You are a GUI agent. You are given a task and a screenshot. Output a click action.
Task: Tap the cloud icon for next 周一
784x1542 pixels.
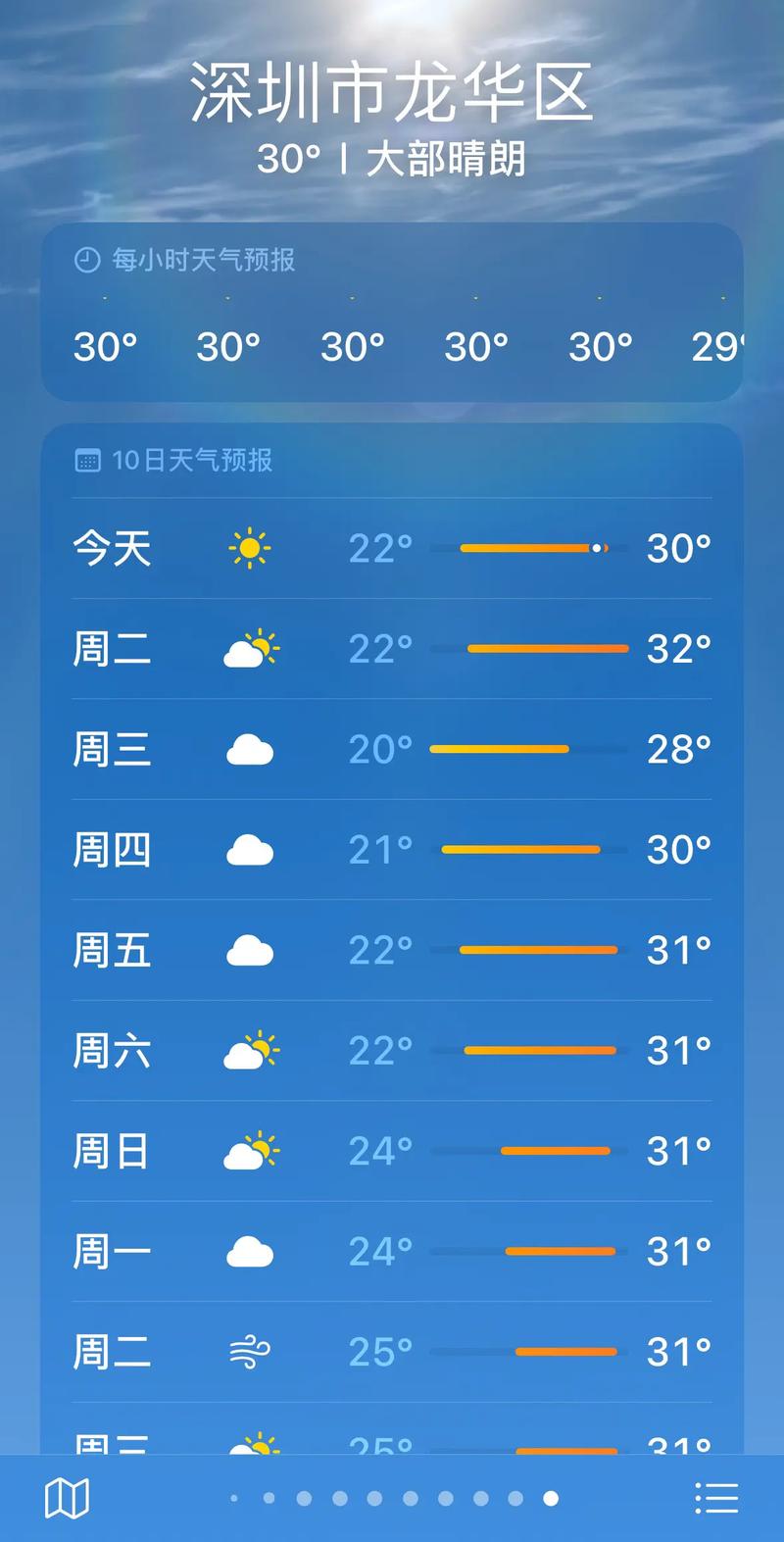[251, 1251]
